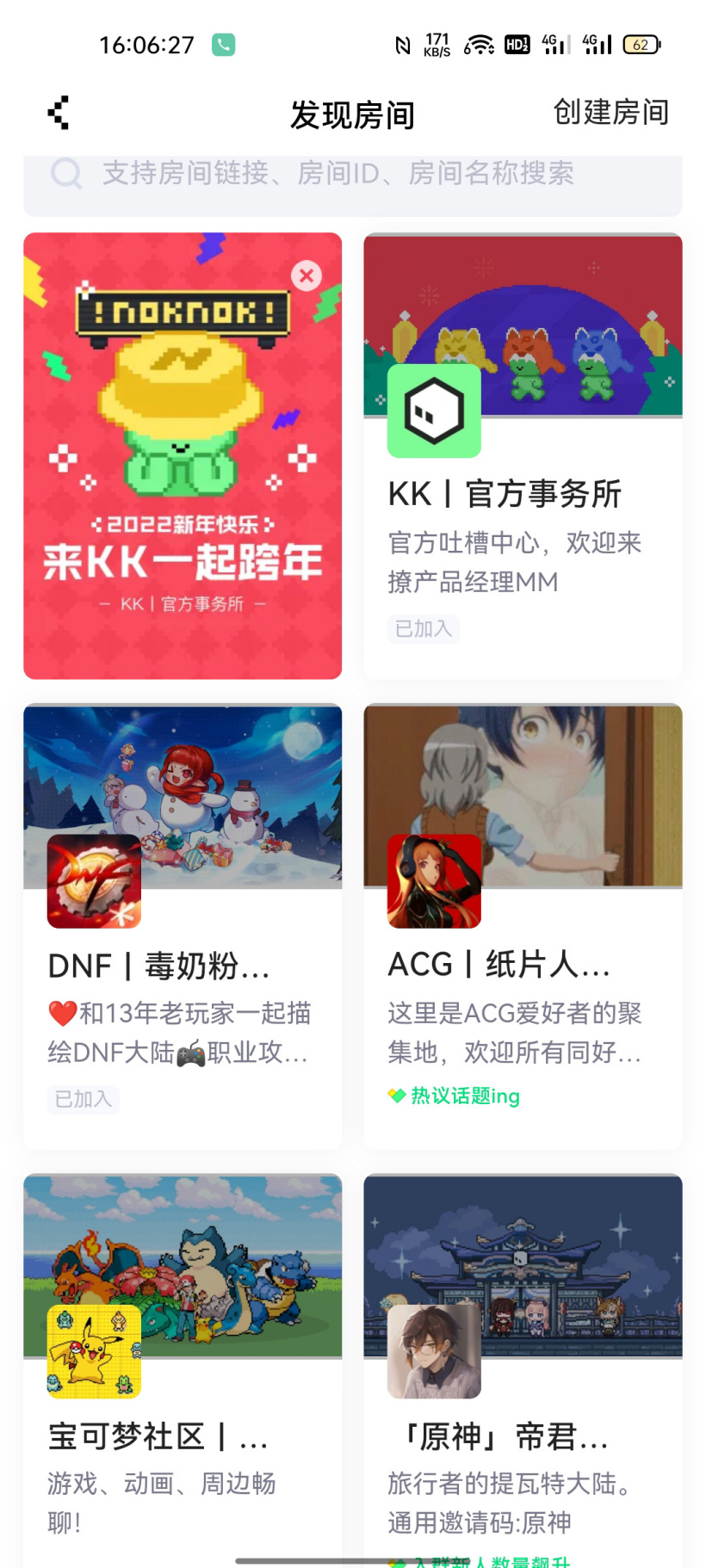Enter the DNF丨毒奶粉 room
This screenshot has width=706, height=1568.
click(x=182, y=964)
